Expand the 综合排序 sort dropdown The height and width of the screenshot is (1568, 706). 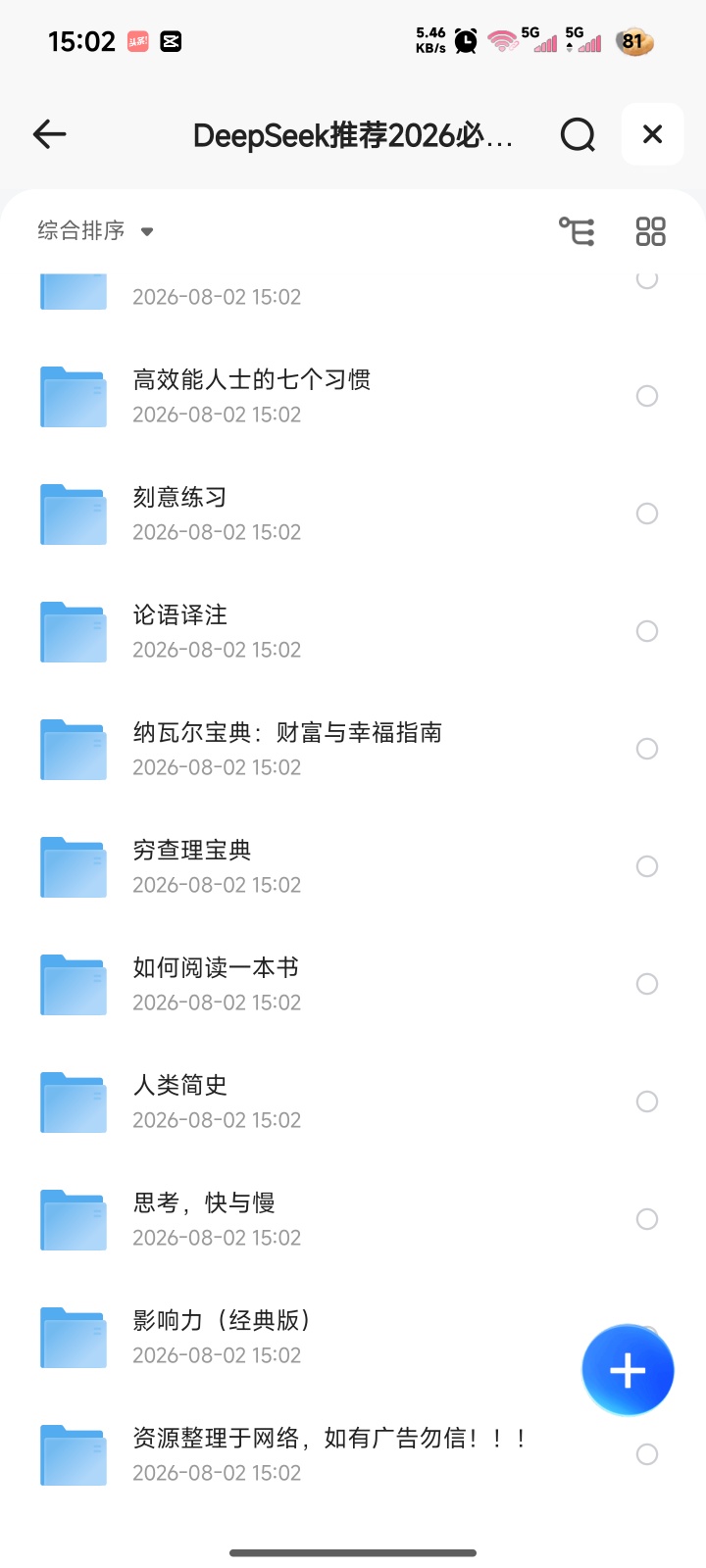[x=96, y=231]
